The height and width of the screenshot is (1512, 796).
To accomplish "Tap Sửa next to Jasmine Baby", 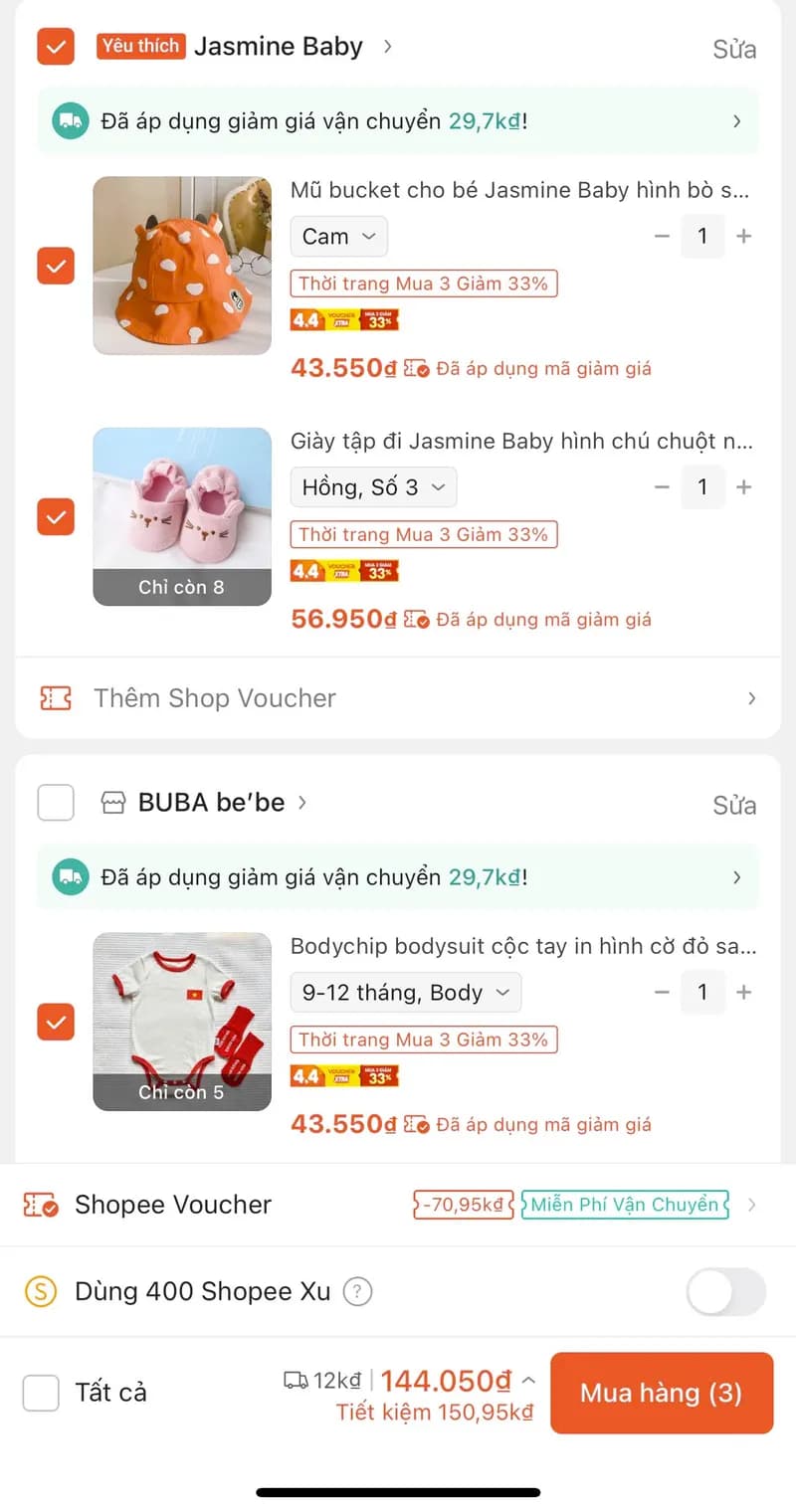I will click(734, 49).
